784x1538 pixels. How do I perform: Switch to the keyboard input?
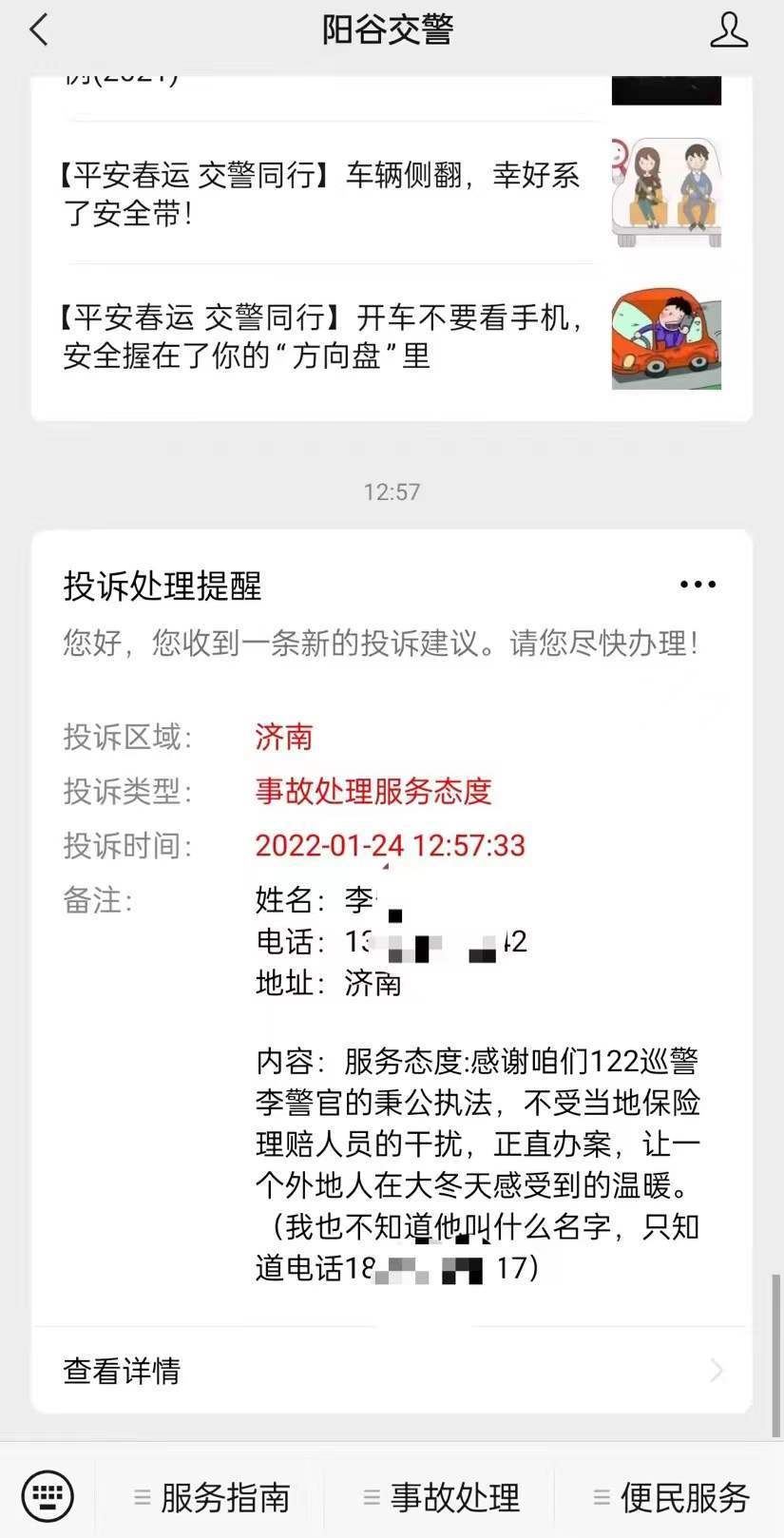pos(48,1496)
